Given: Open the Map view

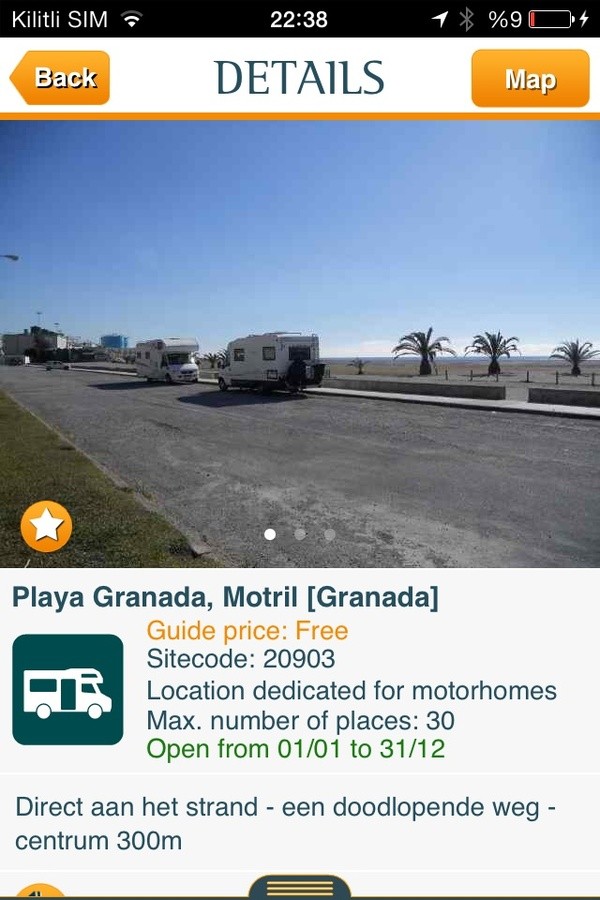Looking at the screenshot, I should pos(530,79).
